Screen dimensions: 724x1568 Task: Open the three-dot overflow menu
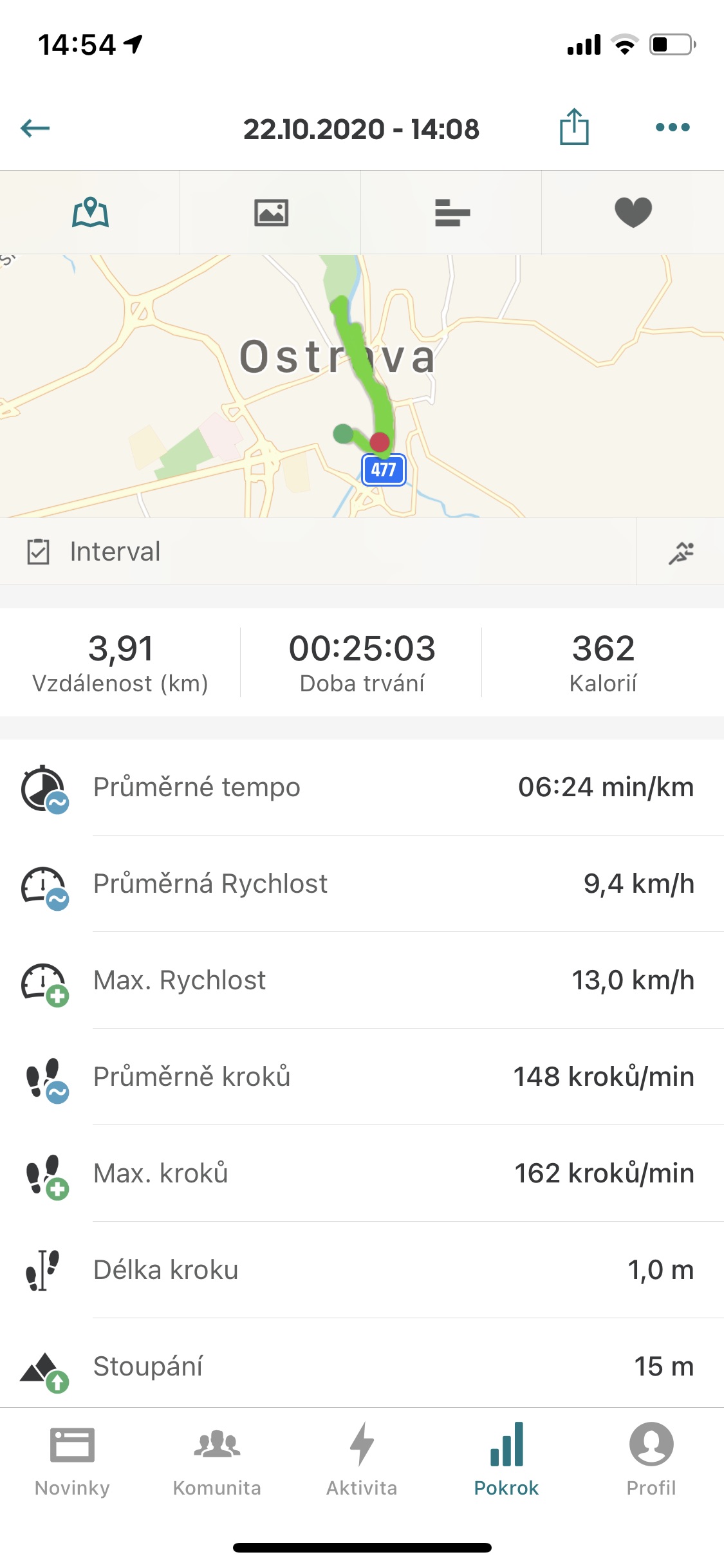[673, 127]
